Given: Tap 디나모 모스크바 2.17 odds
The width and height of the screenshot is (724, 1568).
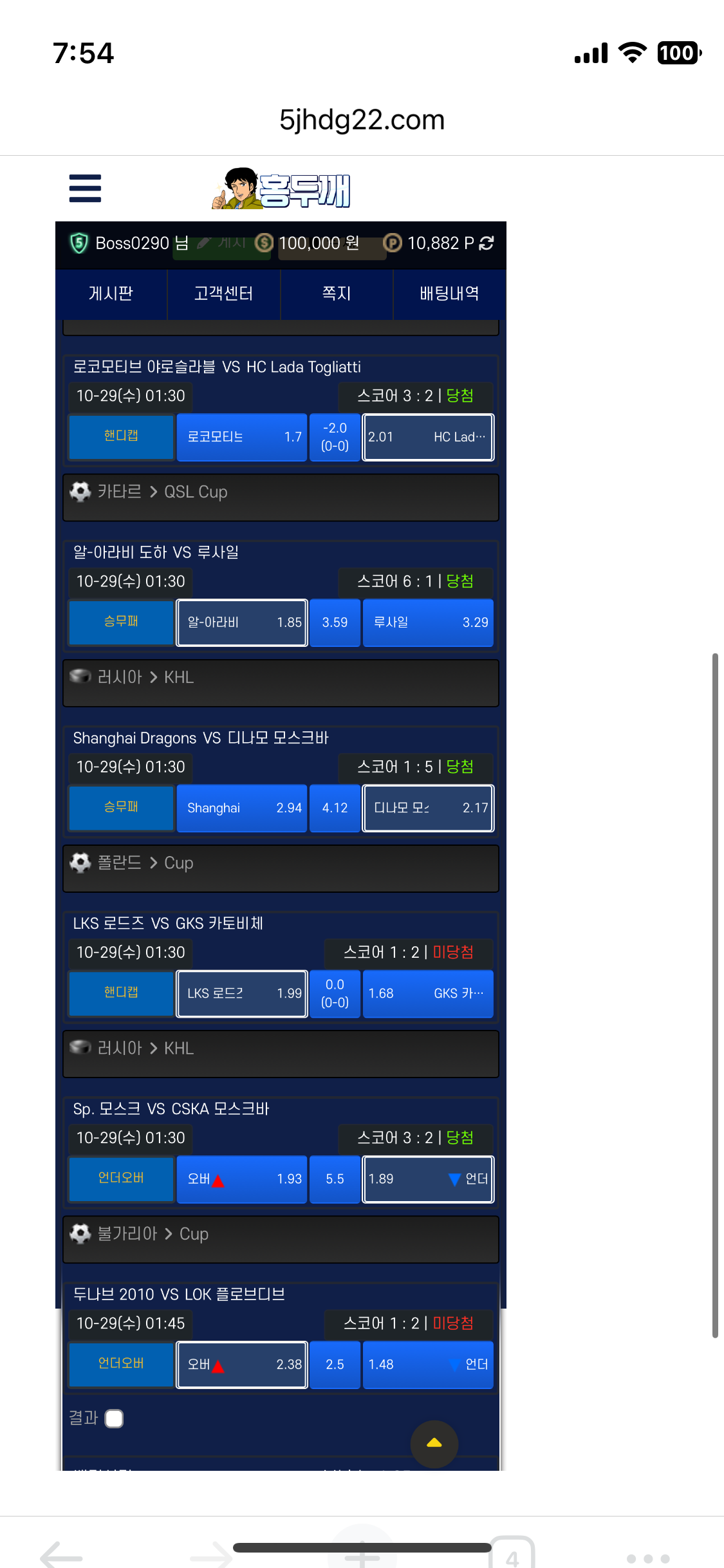Looking at the screenshot, I should pos(428,808).
